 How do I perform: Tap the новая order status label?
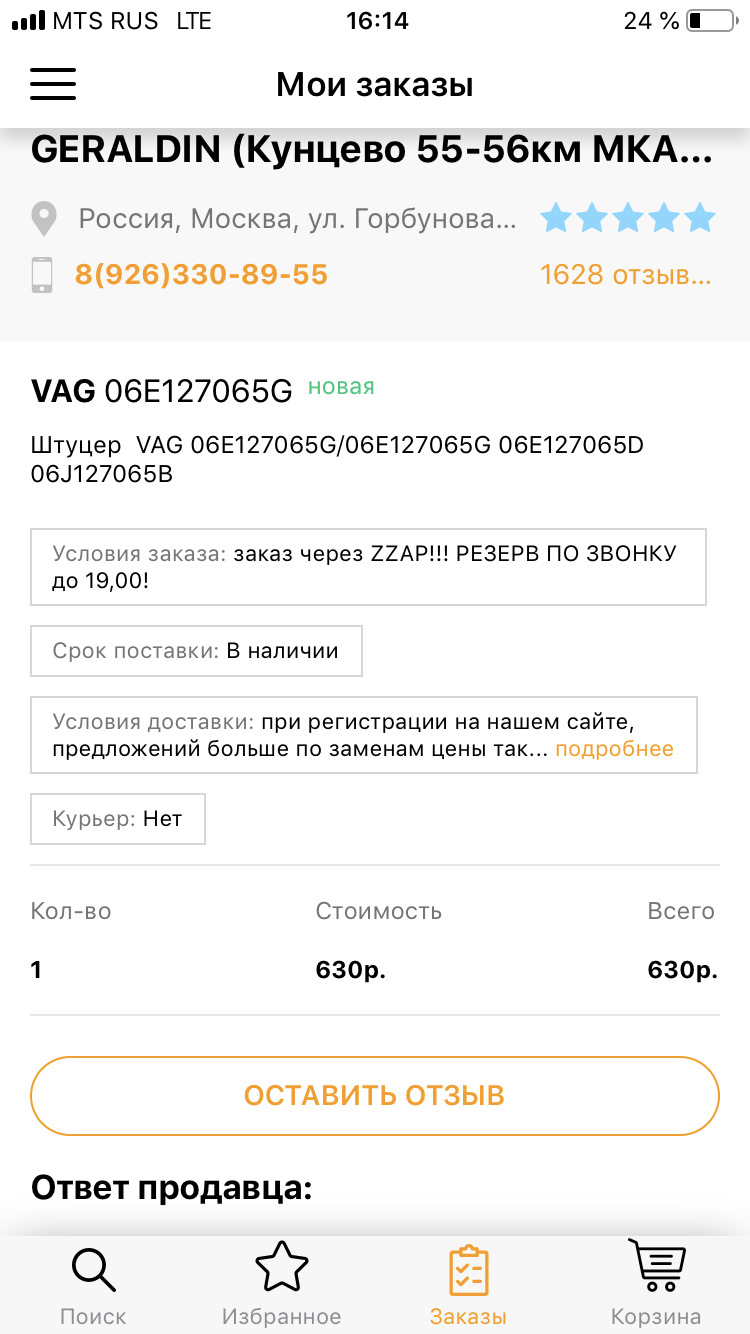tap(340, 387)
